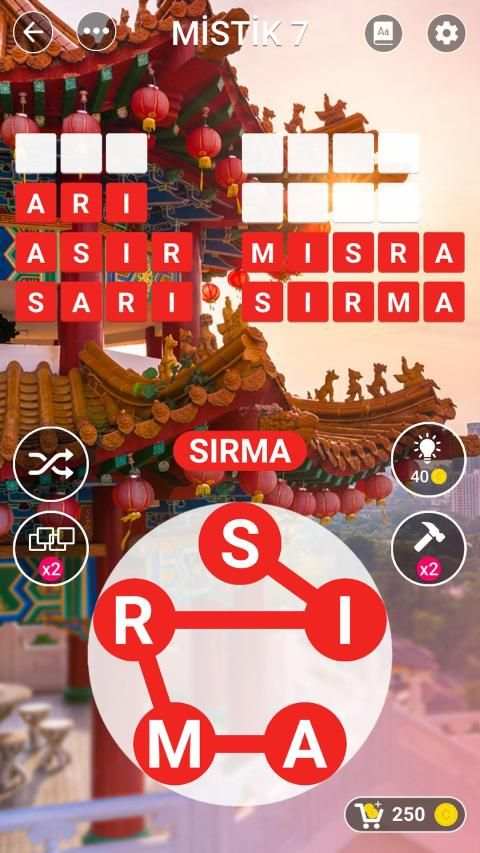Select letter M on the wheel
The width and height of the screenshot is (480, 853).
pos(175,743)
